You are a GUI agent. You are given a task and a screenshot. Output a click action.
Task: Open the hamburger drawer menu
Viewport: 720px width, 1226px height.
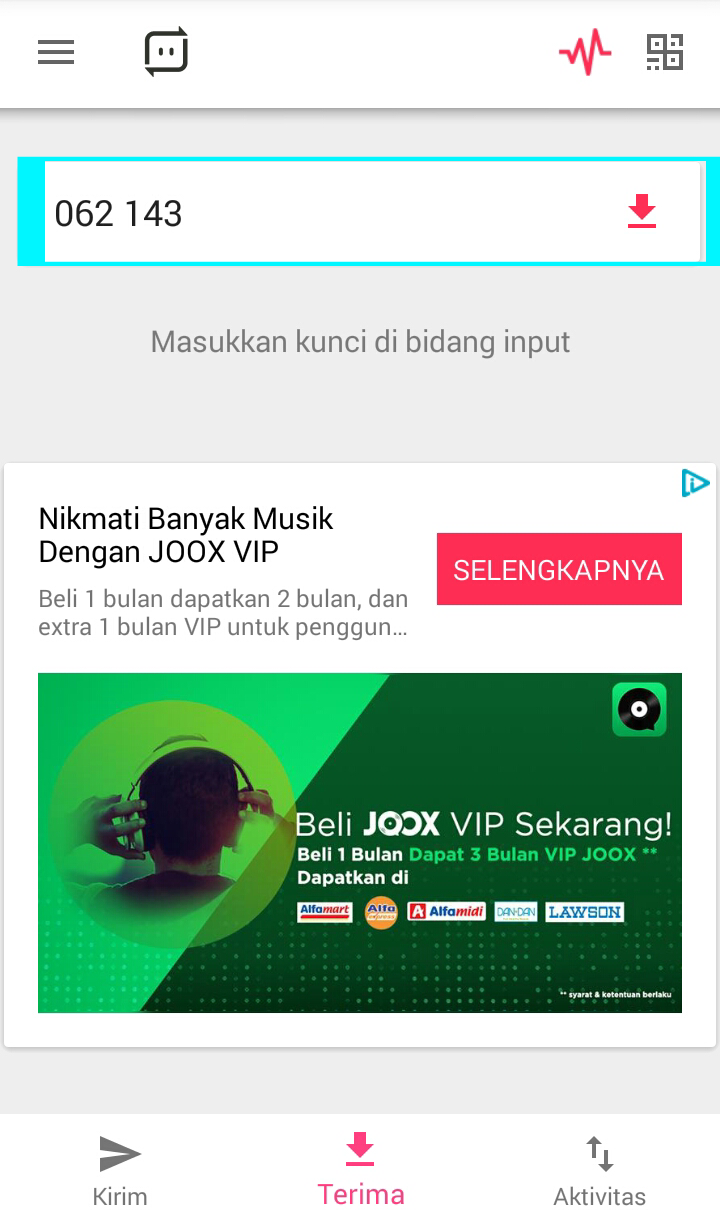[56, 52]
